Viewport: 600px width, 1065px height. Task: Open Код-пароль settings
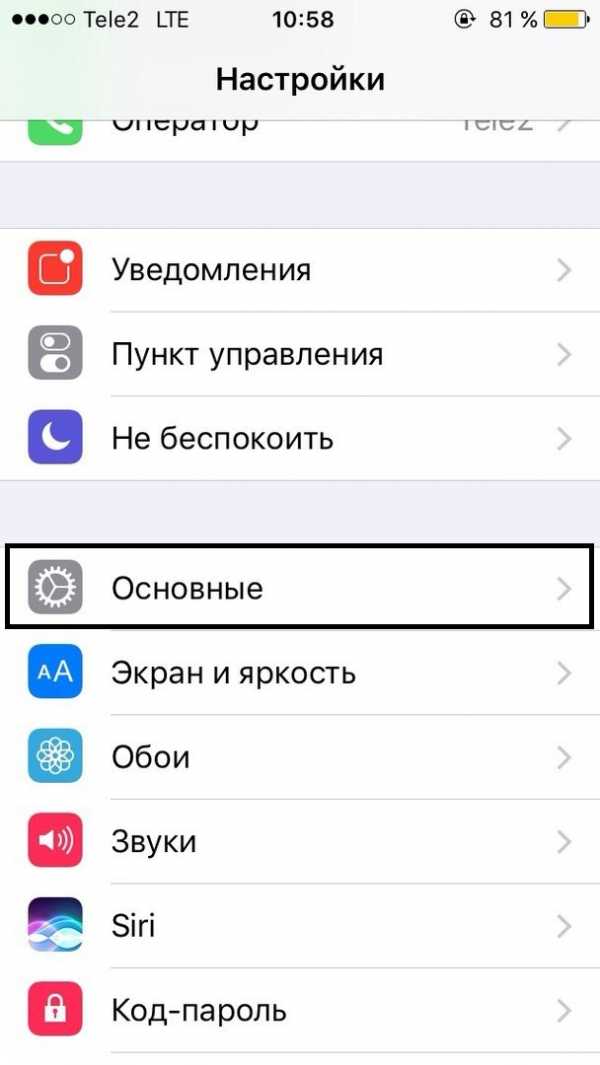click(300, 1010)
